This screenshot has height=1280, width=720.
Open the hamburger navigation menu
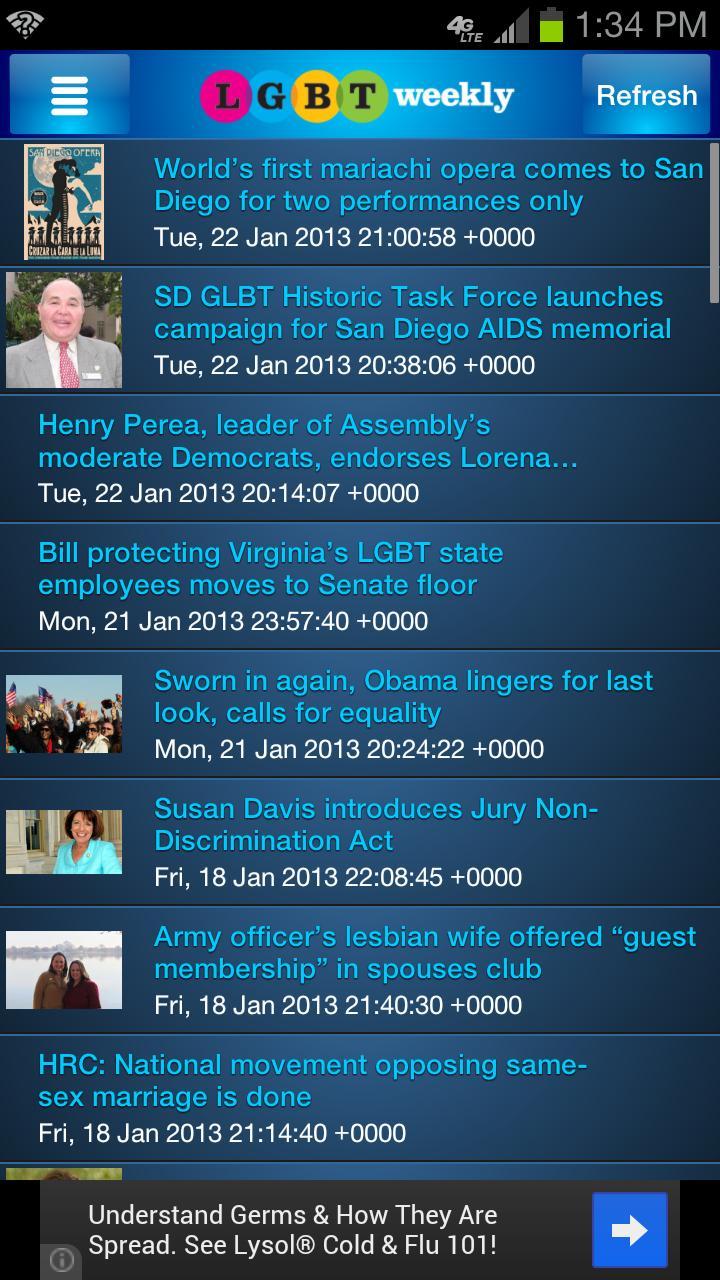point(68,94)
